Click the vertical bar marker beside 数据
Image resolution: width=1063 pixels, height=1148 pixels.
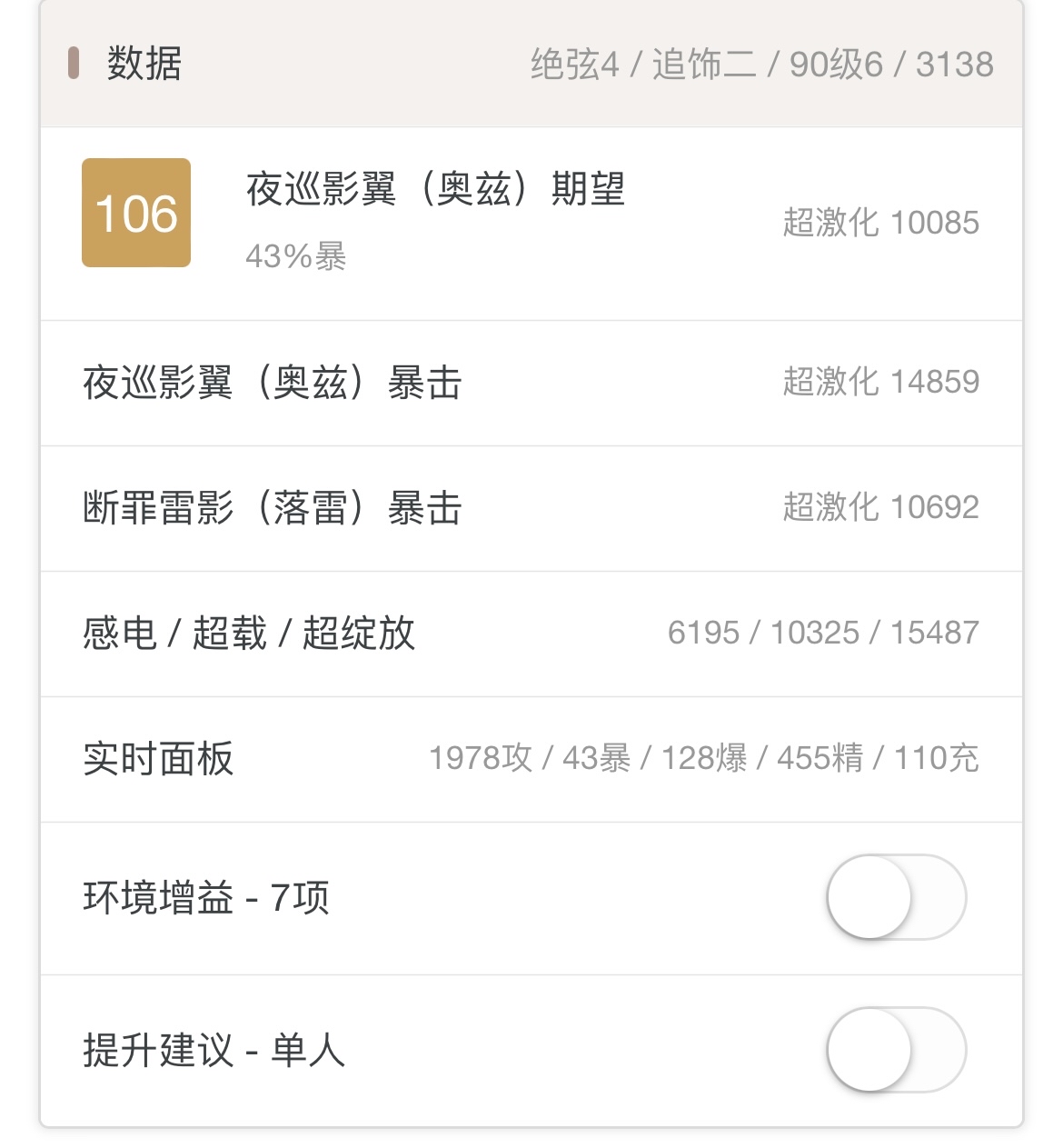tap(73, 65)
